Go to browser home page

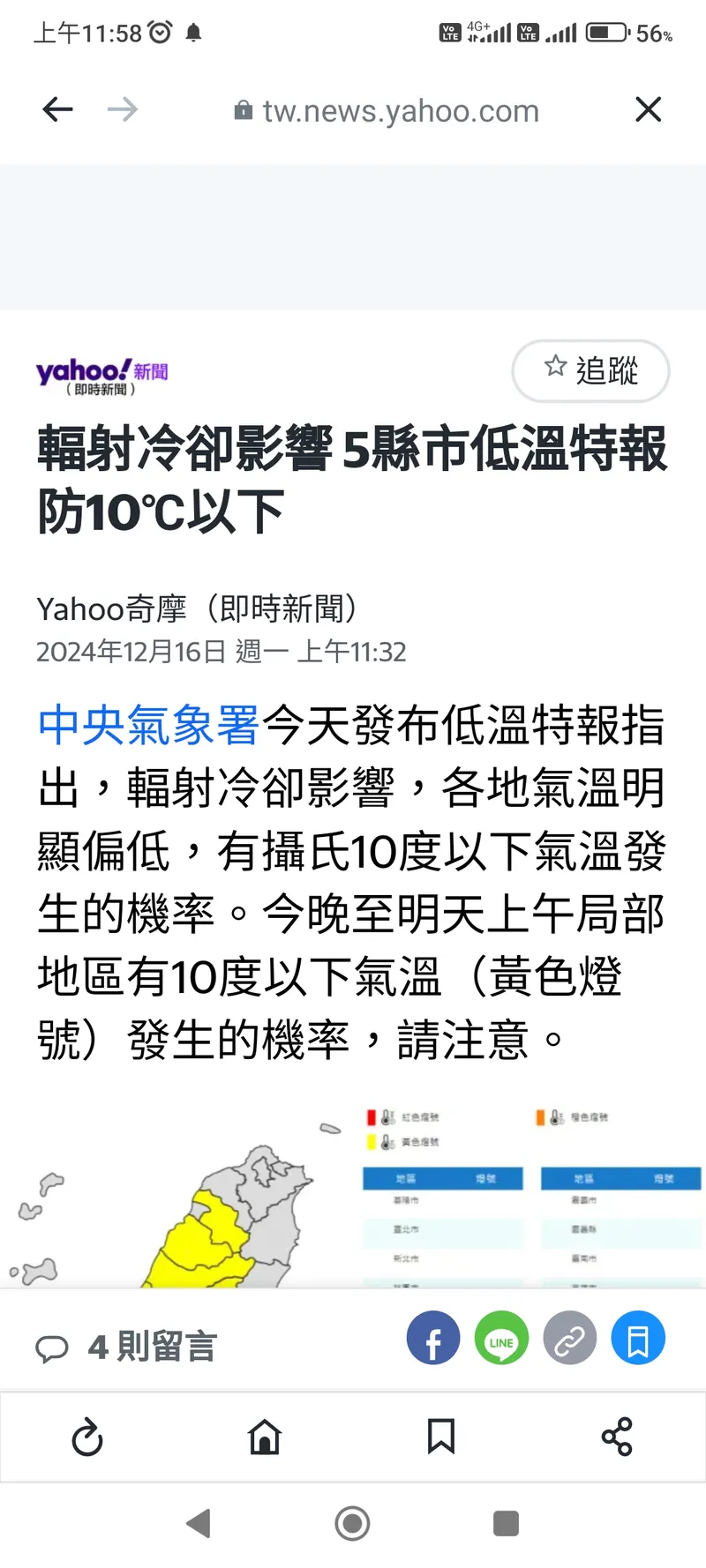point(265,1437)
